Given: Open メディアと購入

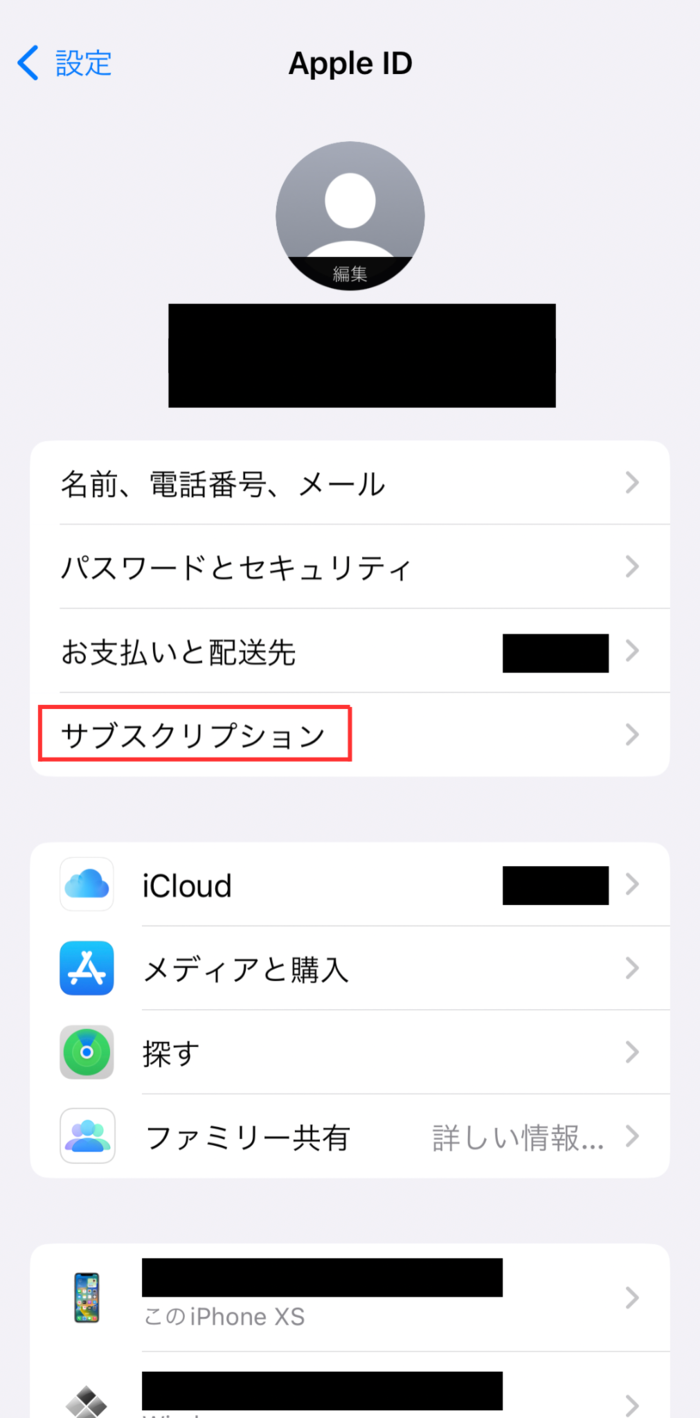Looking at the screenshot, I should coord(349,968).
